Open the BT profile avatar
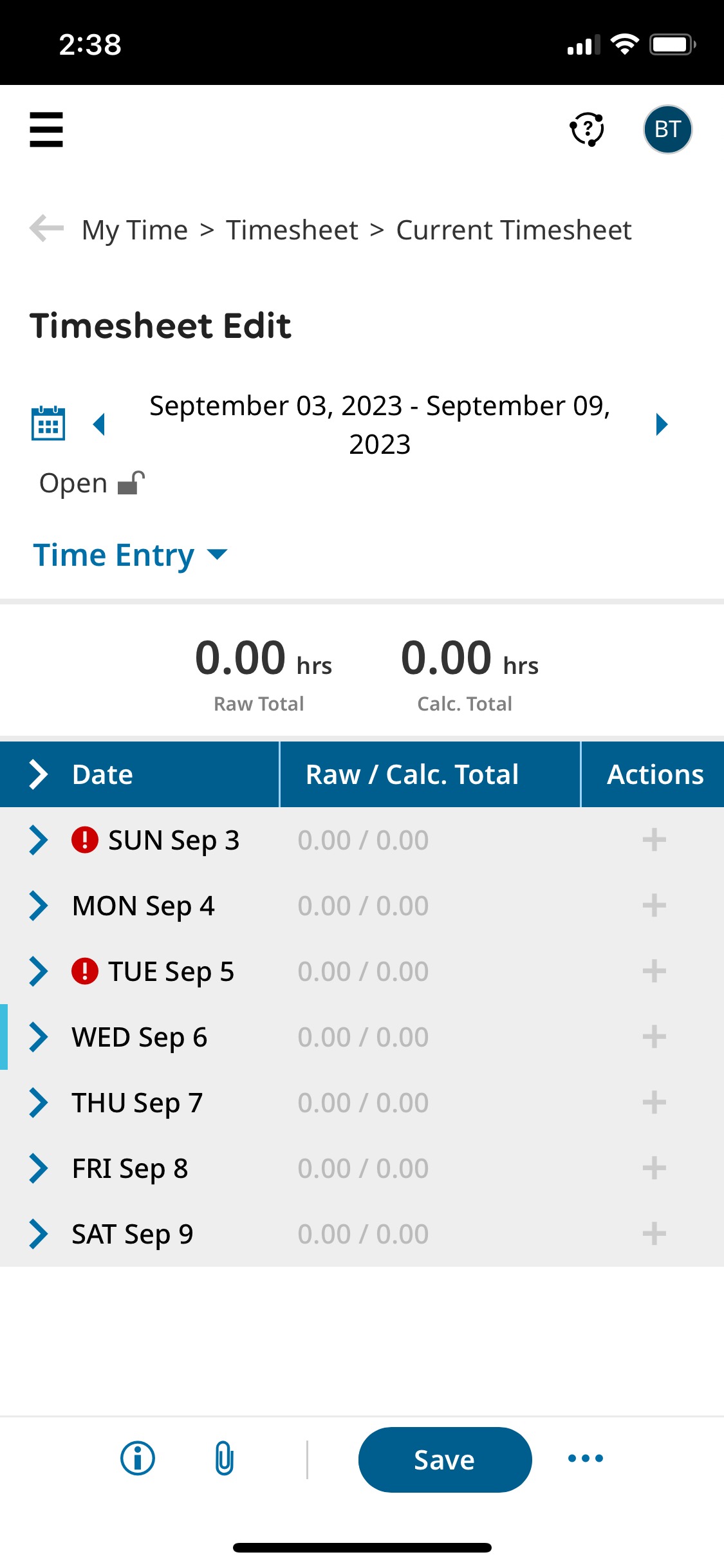The image size is (724, 1568). [x=667, y=129]
